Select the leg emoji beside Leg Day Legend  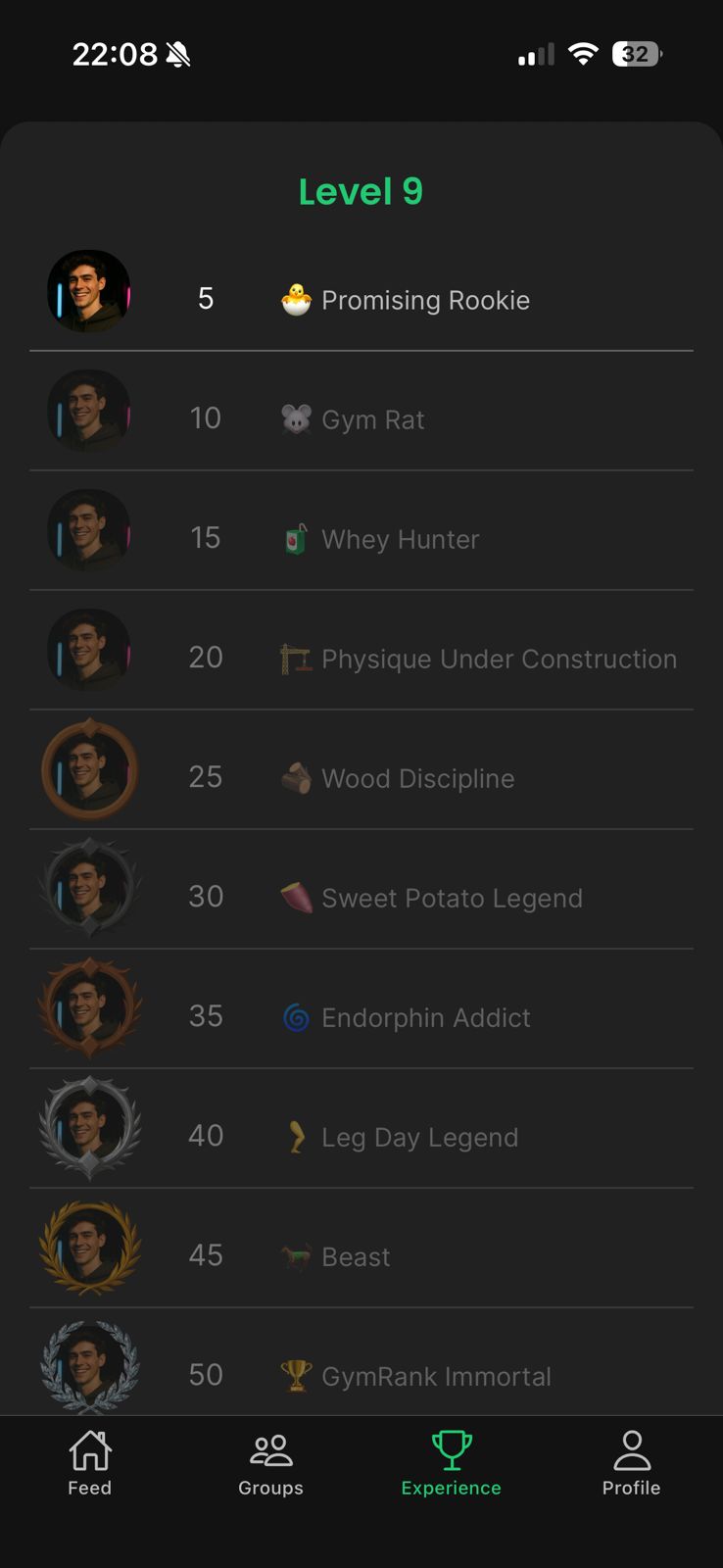[296, 1137]
